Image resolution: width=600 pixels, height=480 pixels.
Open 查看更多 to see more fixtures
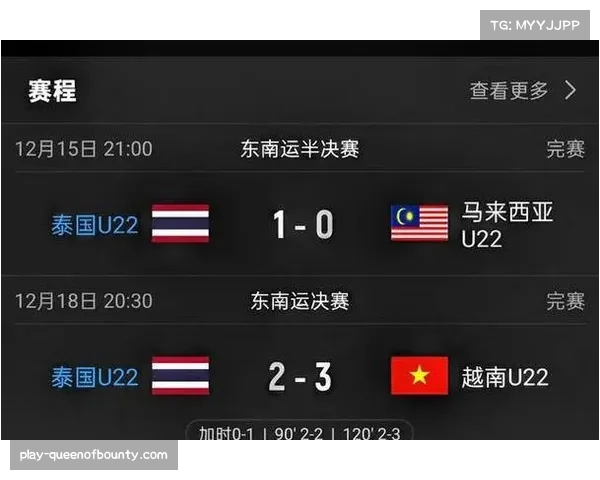523,90
